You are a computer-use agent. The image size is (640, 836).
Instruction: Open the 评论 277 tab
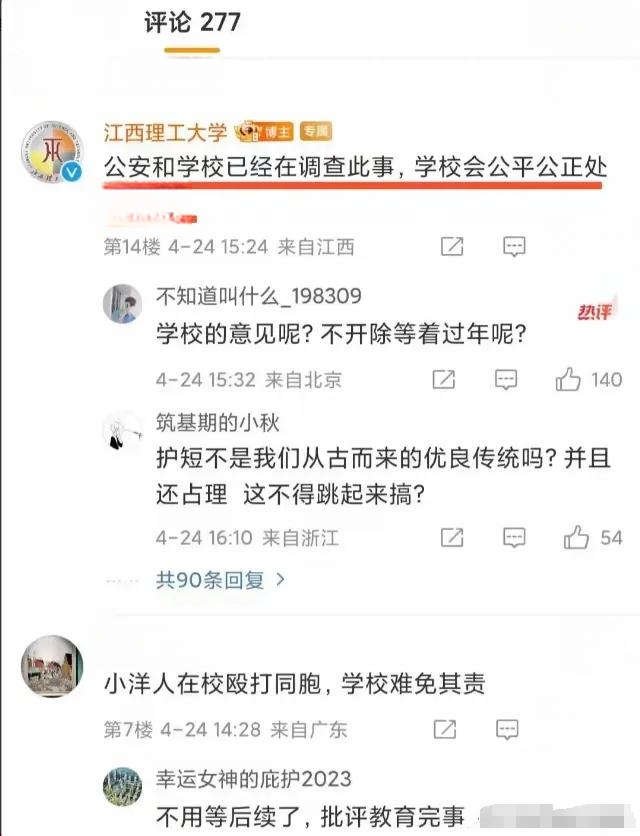click(x=192, y=22)
